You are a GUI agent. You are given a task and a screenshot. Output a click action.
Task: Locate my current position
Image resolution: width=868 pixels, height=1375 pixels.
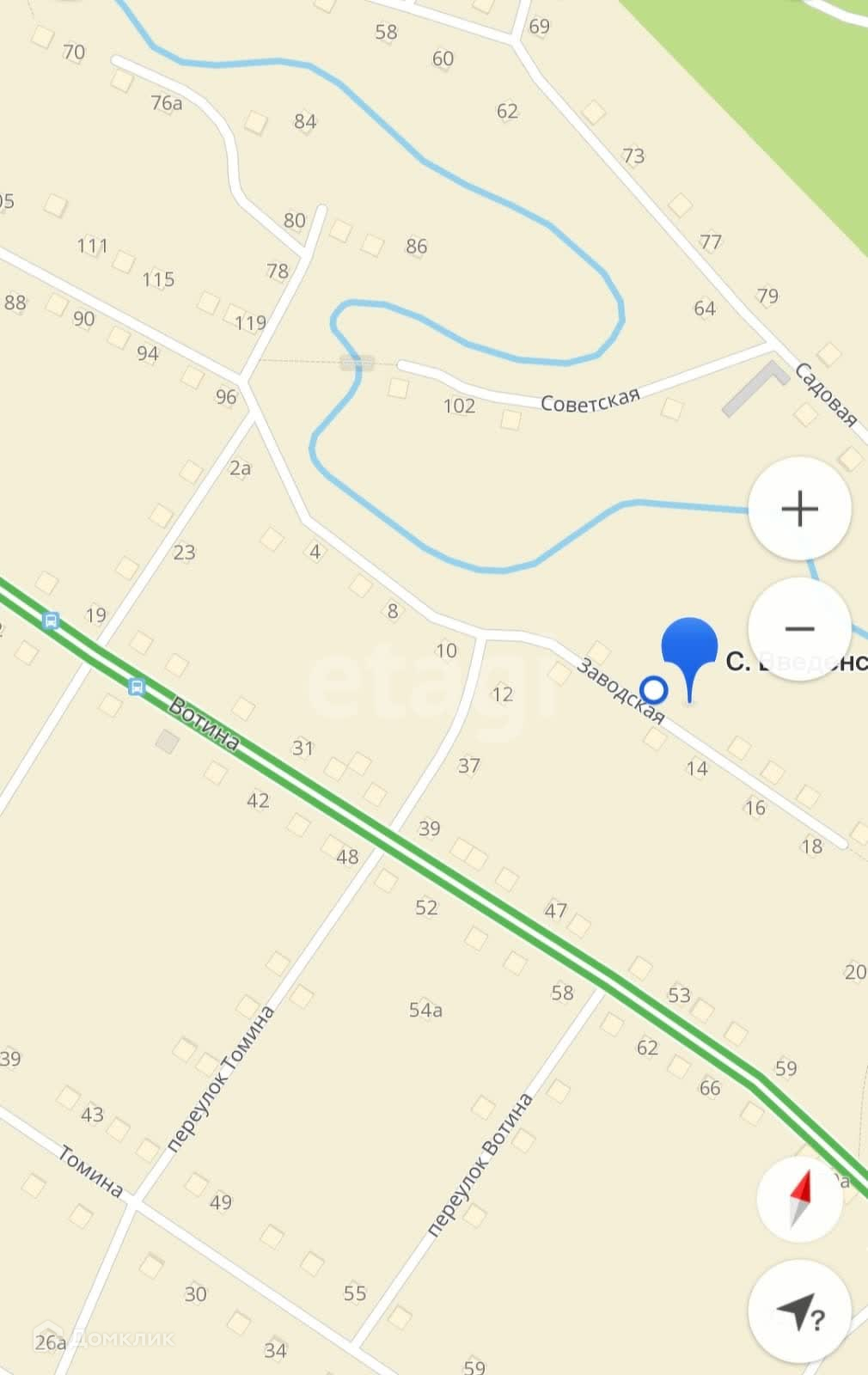tap(800, 1313)
